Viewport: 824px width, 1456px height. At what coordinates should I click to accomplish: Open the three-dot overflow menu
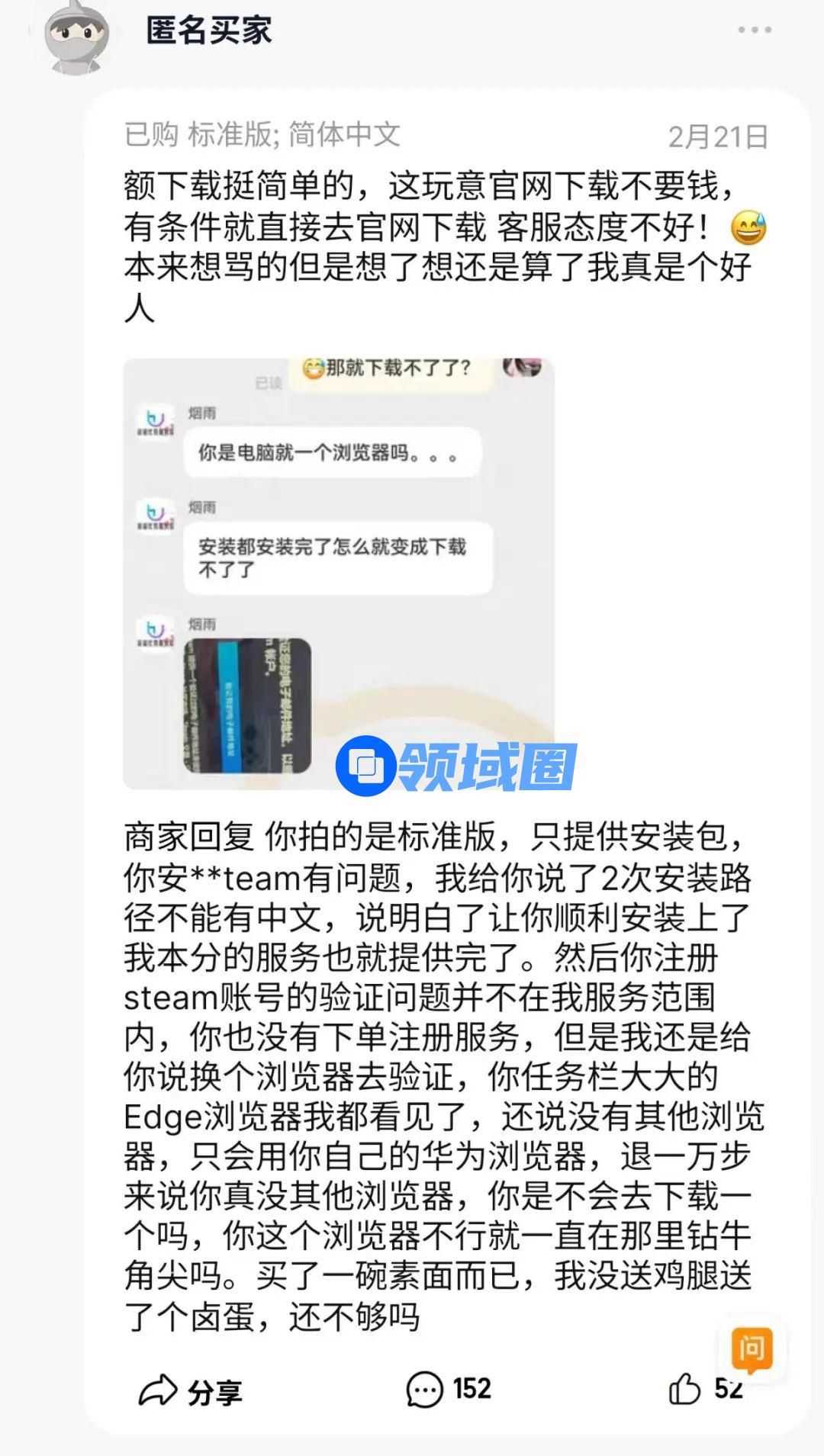[x=754, y=31]
